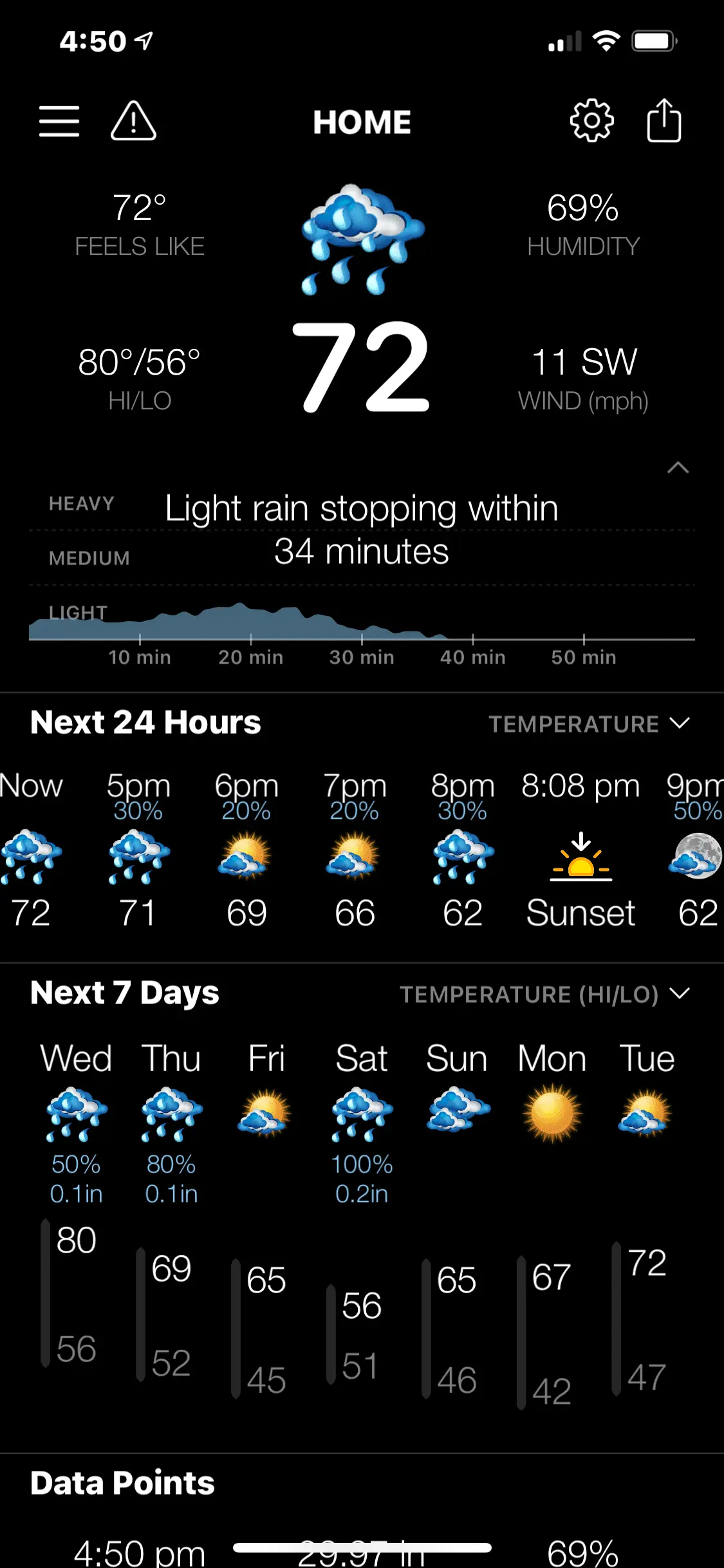Screen dimensions: 724x1568
Task: Share the current weather
Action: click(664, 120)
